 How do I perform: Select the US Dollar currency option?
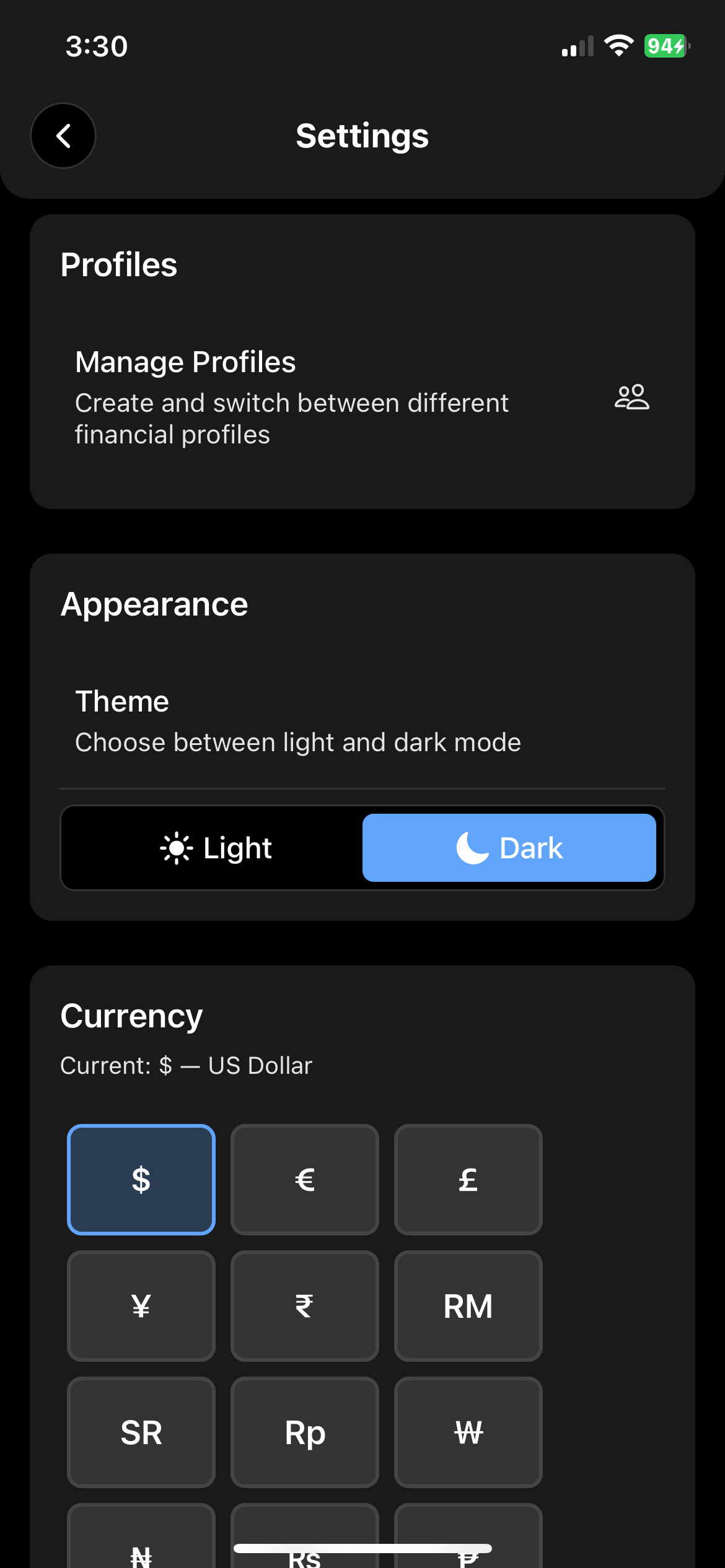point(141,1178)
